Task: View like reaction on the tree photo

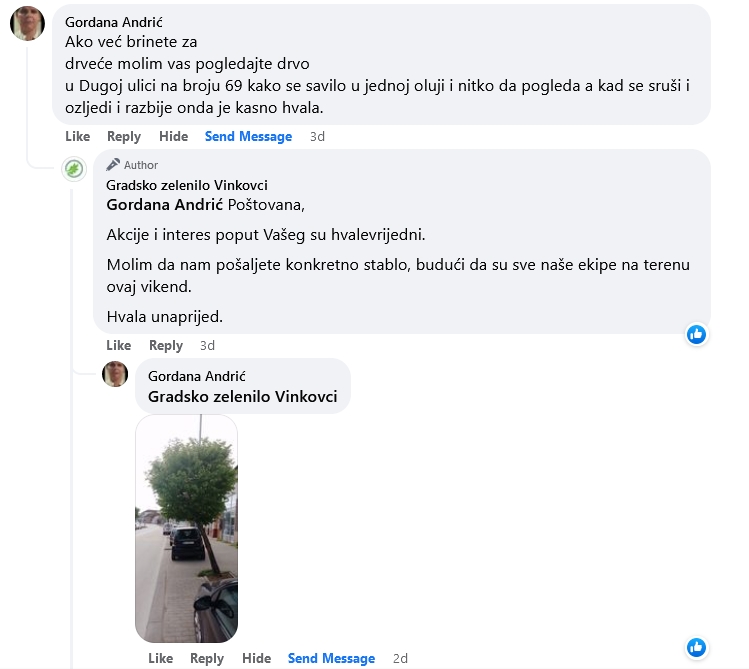Action: [x=697, y=646]
